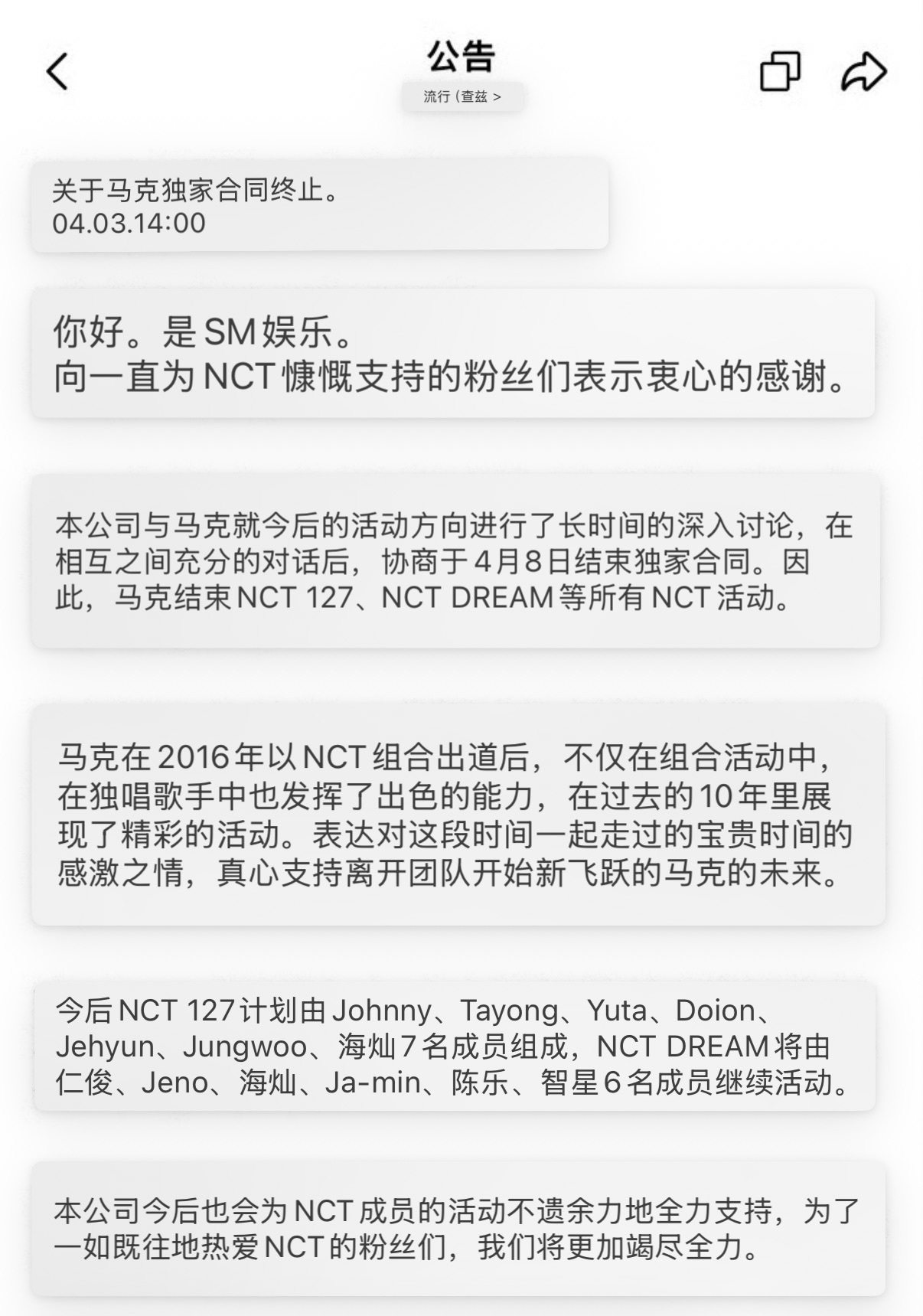The width and height of the screenshot is (923, 1316).
Task: Select the 公告 title header
Action: click(461, 55)
